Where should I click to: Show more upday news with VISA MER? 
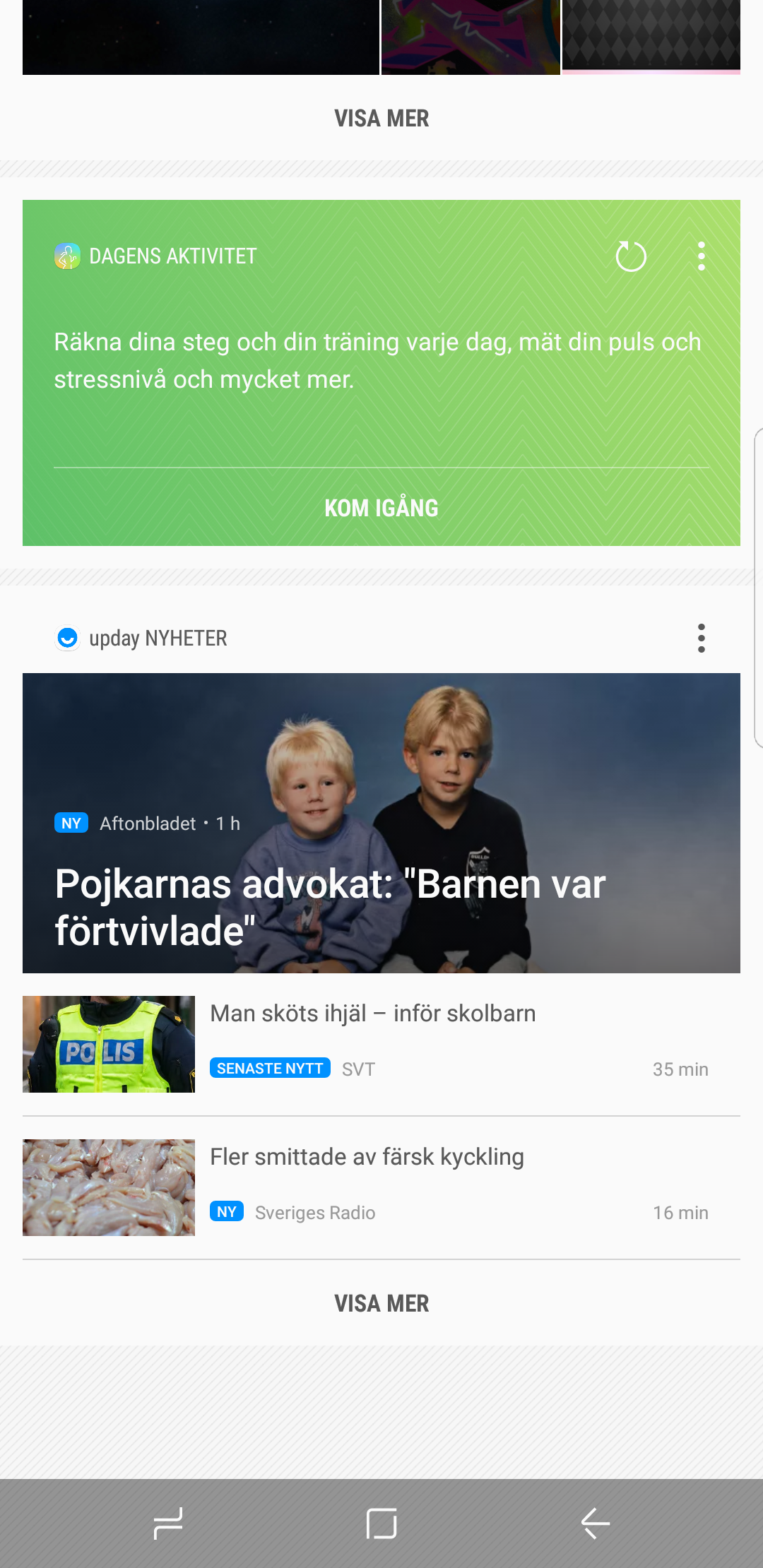click(381, 1303)
